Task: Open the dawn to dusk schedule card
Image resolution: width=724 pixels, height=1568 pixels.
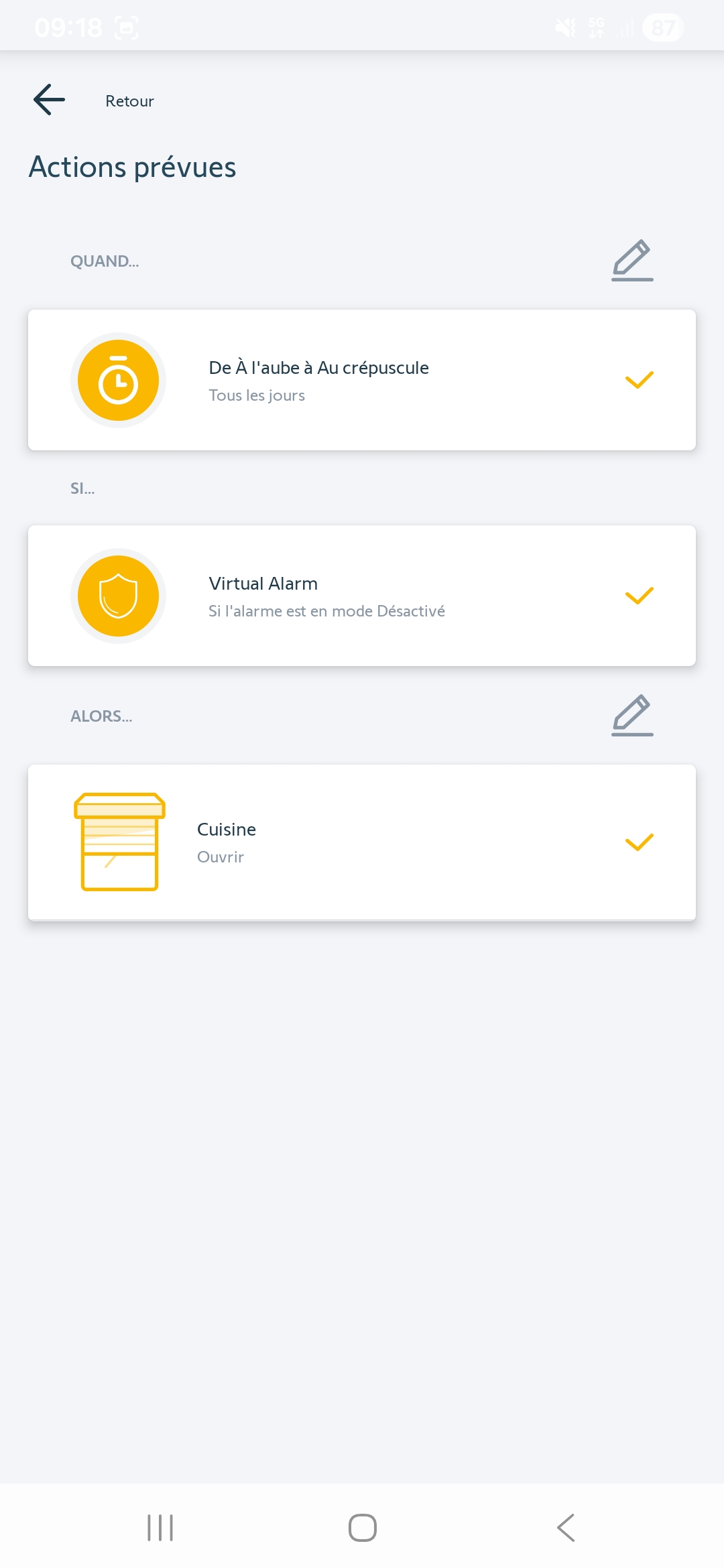Action: coord(362,380)
